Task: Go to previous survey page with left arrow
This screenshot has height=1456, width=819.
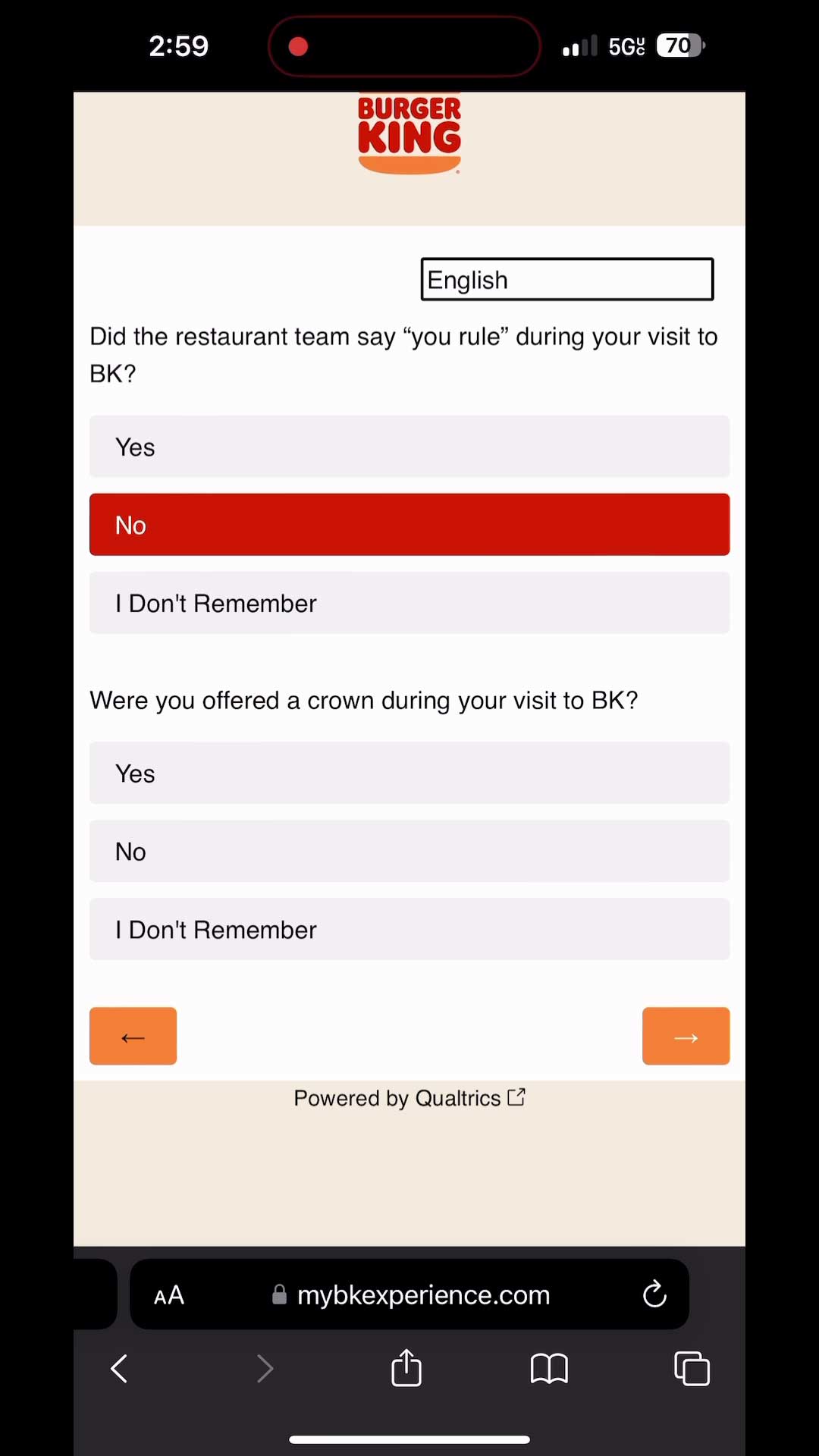Action: (x=133, y=1036)
